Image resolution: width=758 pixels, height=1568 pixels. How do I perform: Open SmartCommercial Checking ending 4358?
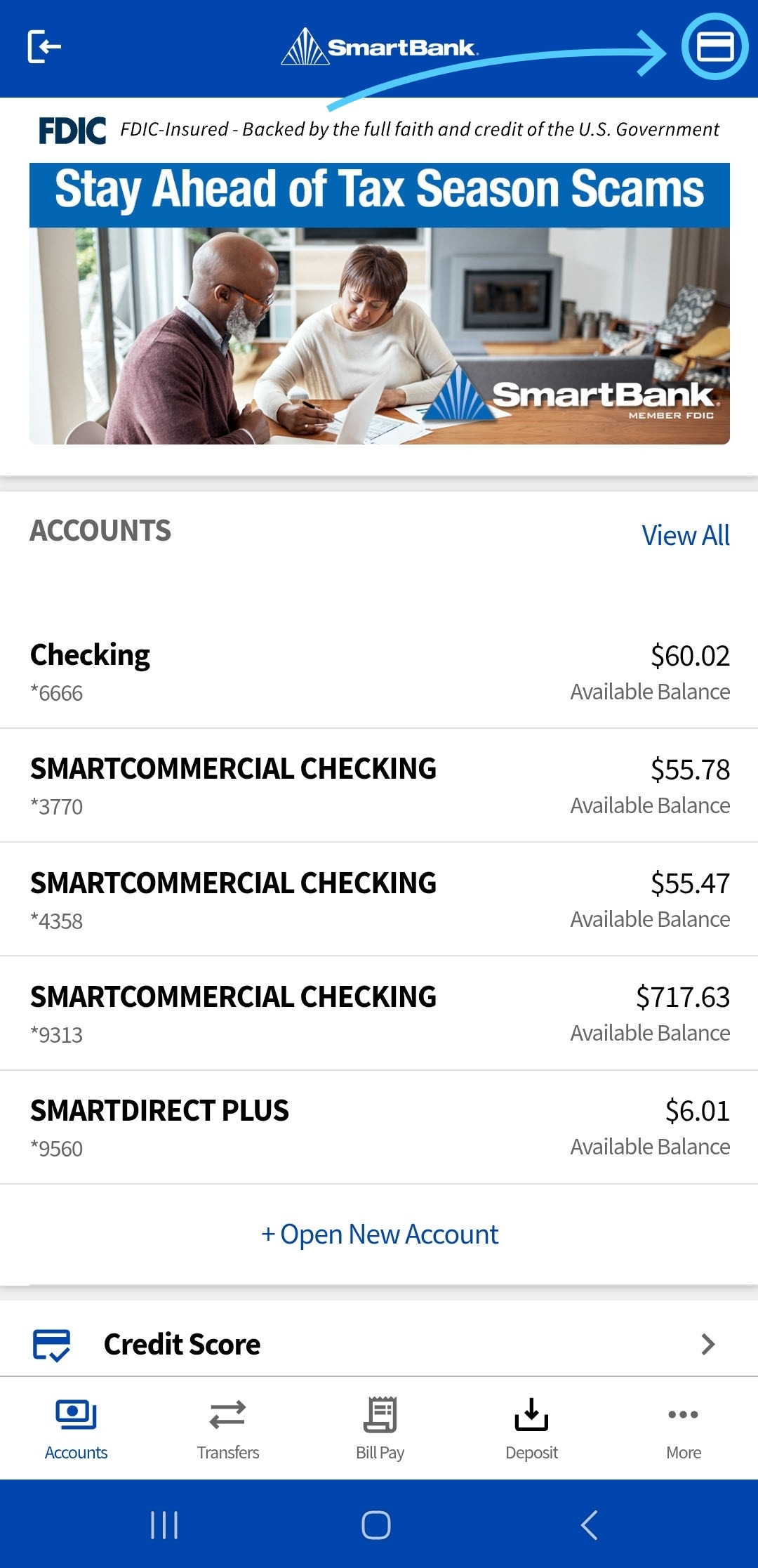pyautogui.click(x=379, y=900)
